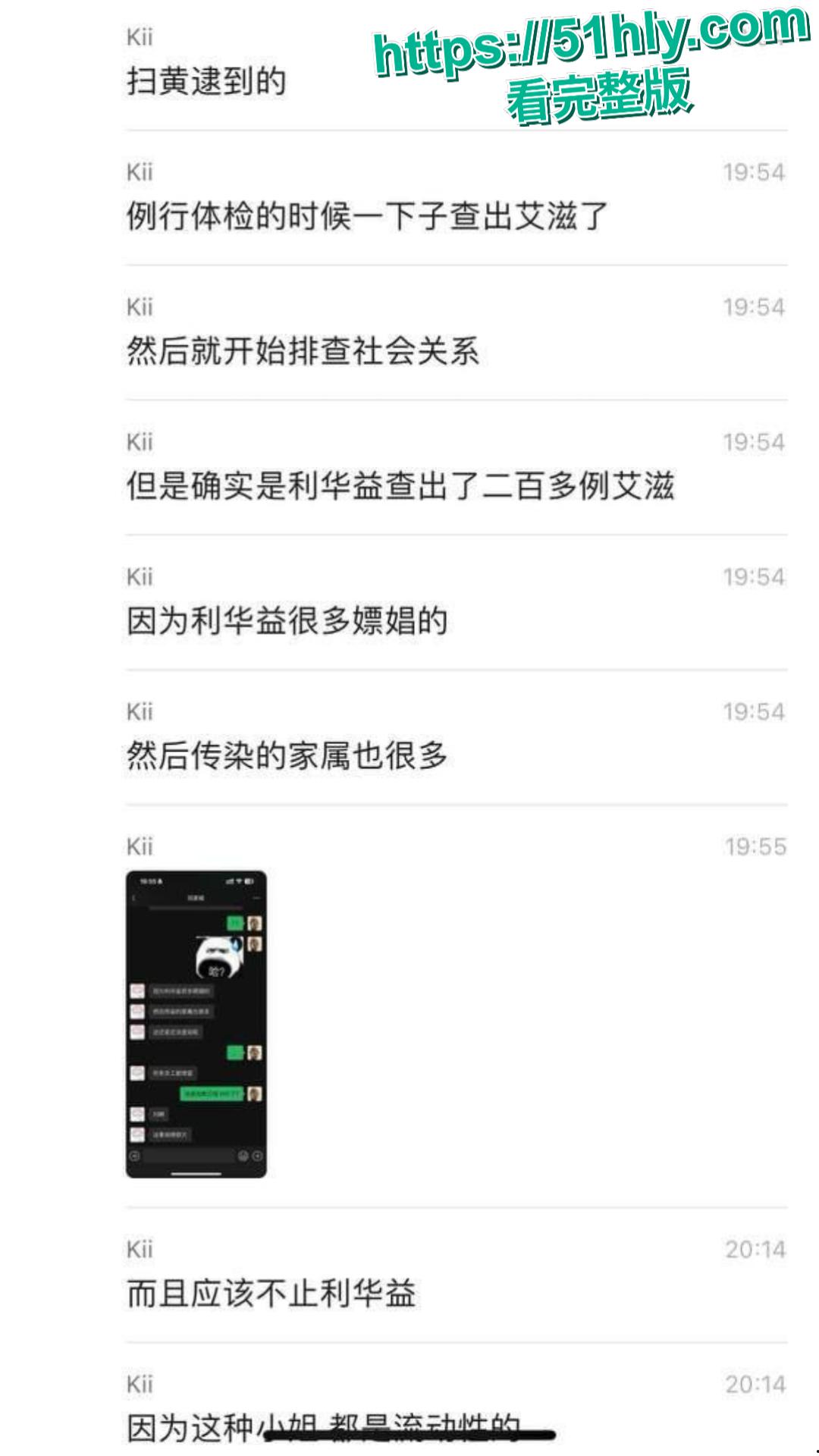This screenshot has height=1456, width=819.
Task: Tap the signal strength icon in embedded screenshot
Action: (229, 881)
